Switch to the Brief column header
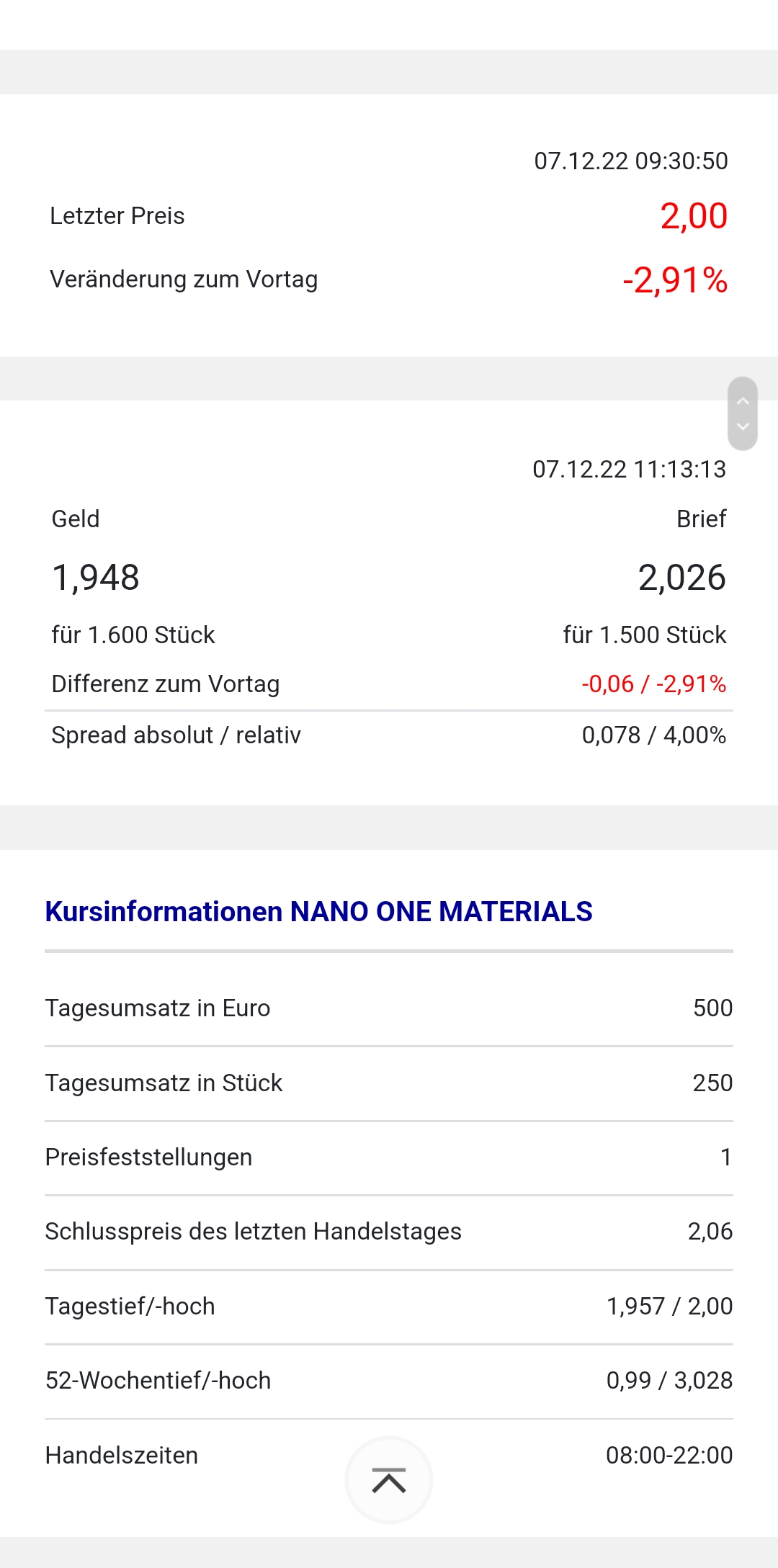Image resolution: width=778 pixels, height=1568 pixels. [x=700, y=519]
